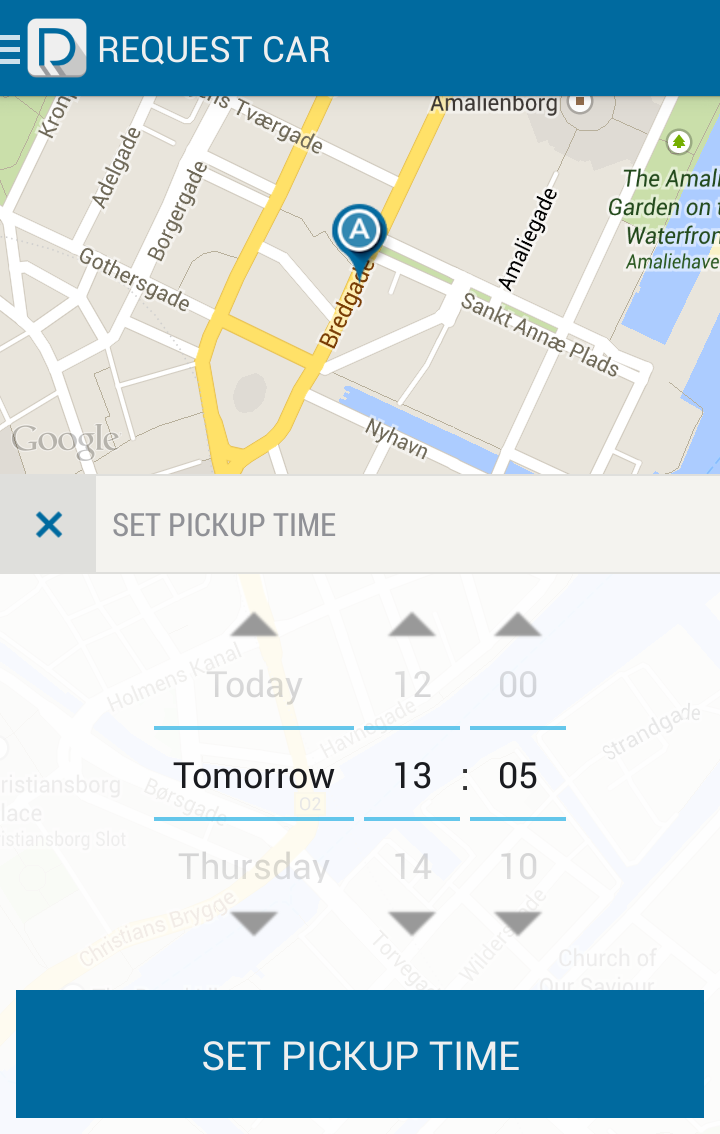
Task: Confirm with the Set Pickup Time button
Action: pyautogui.click(x=360, y=1054)
